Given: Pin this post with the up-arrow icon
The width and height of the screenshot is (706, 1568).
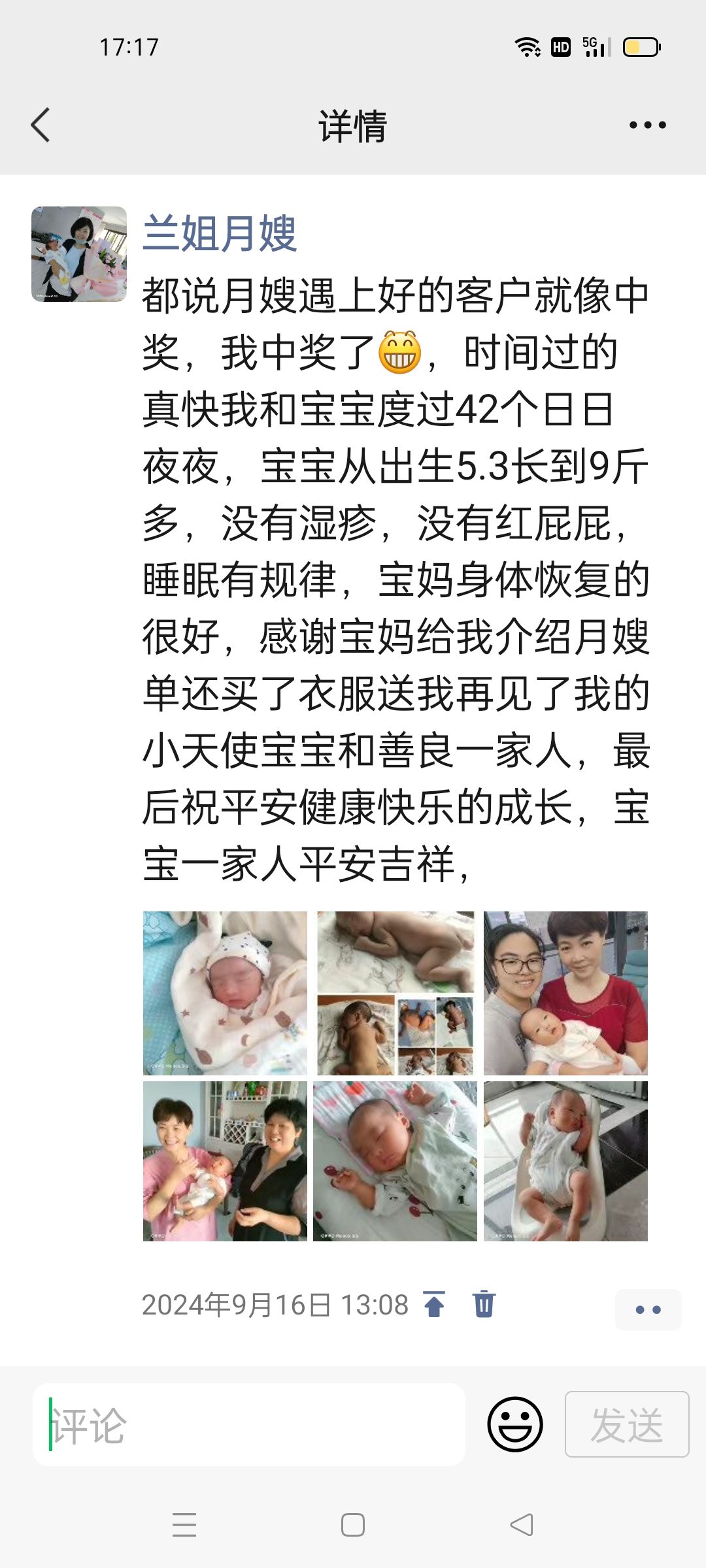Looking at the screenshot, I should (434, 1304).
